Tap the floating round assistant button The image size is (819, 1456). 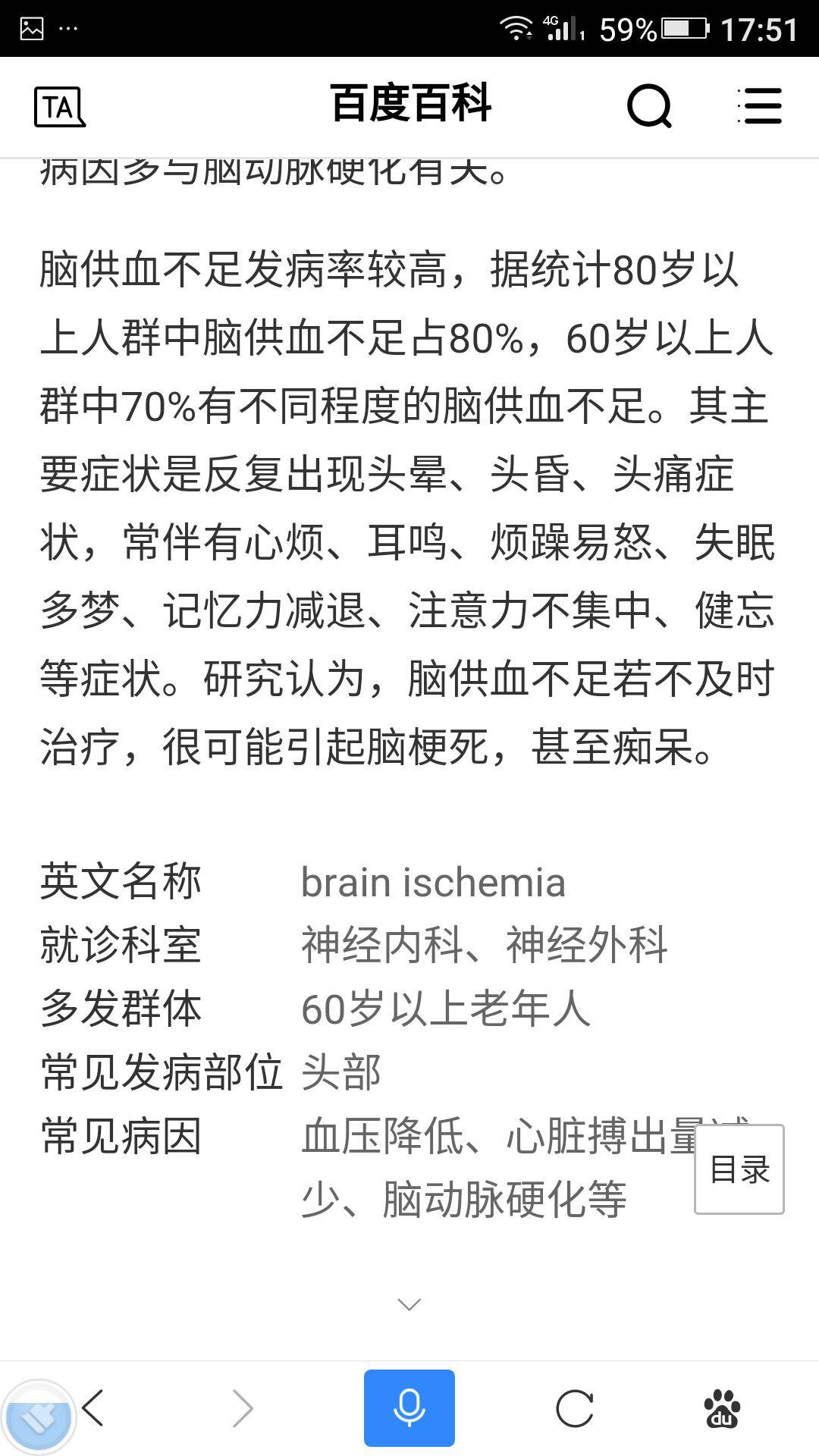click(x=37, y=1416)
